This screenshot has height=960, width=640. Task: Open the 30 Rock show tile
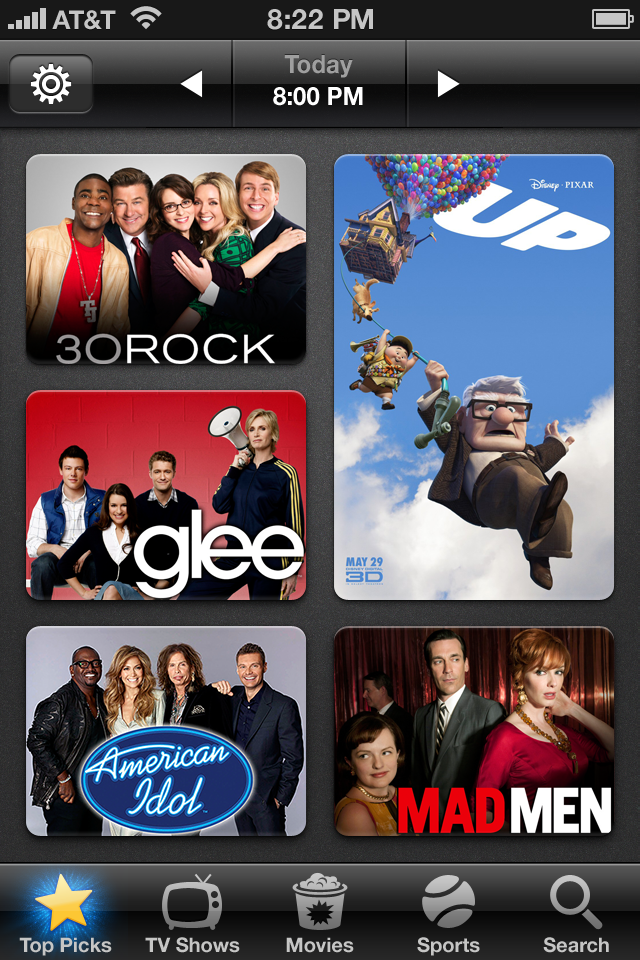coord(166,259)
